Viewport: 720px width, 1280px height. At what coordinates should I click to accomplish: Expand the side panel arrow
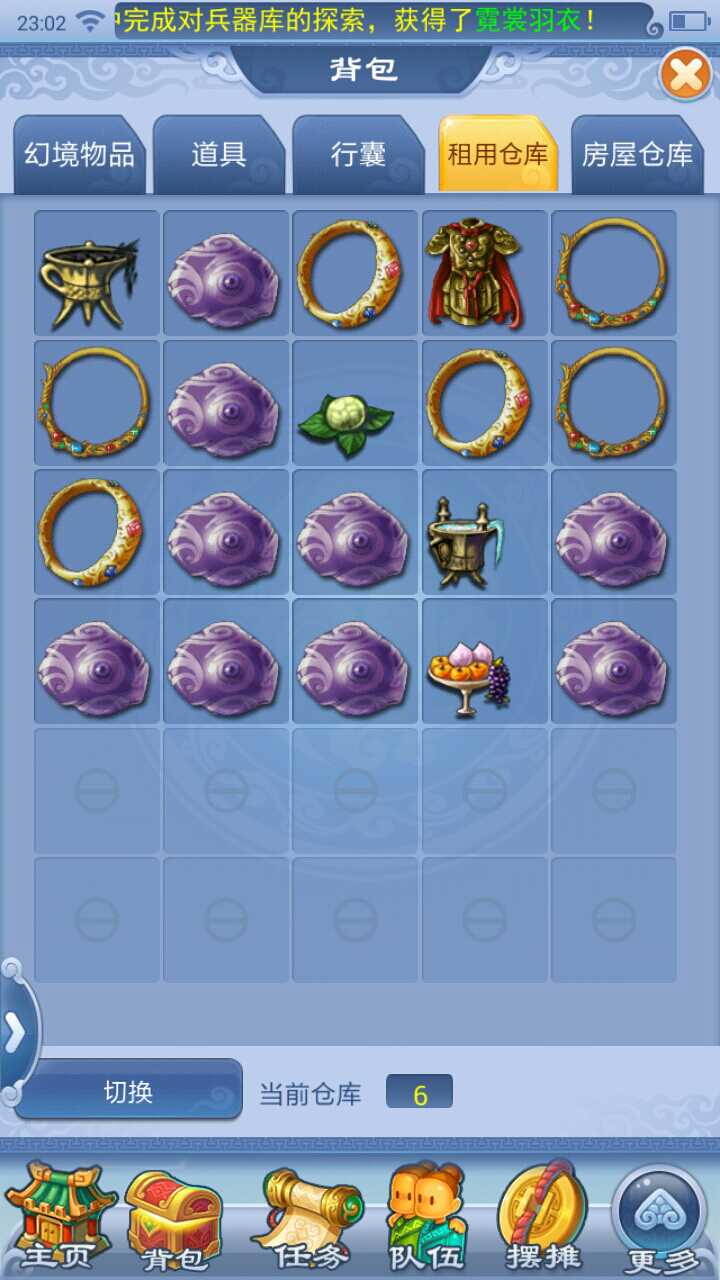coord(16,1034)
